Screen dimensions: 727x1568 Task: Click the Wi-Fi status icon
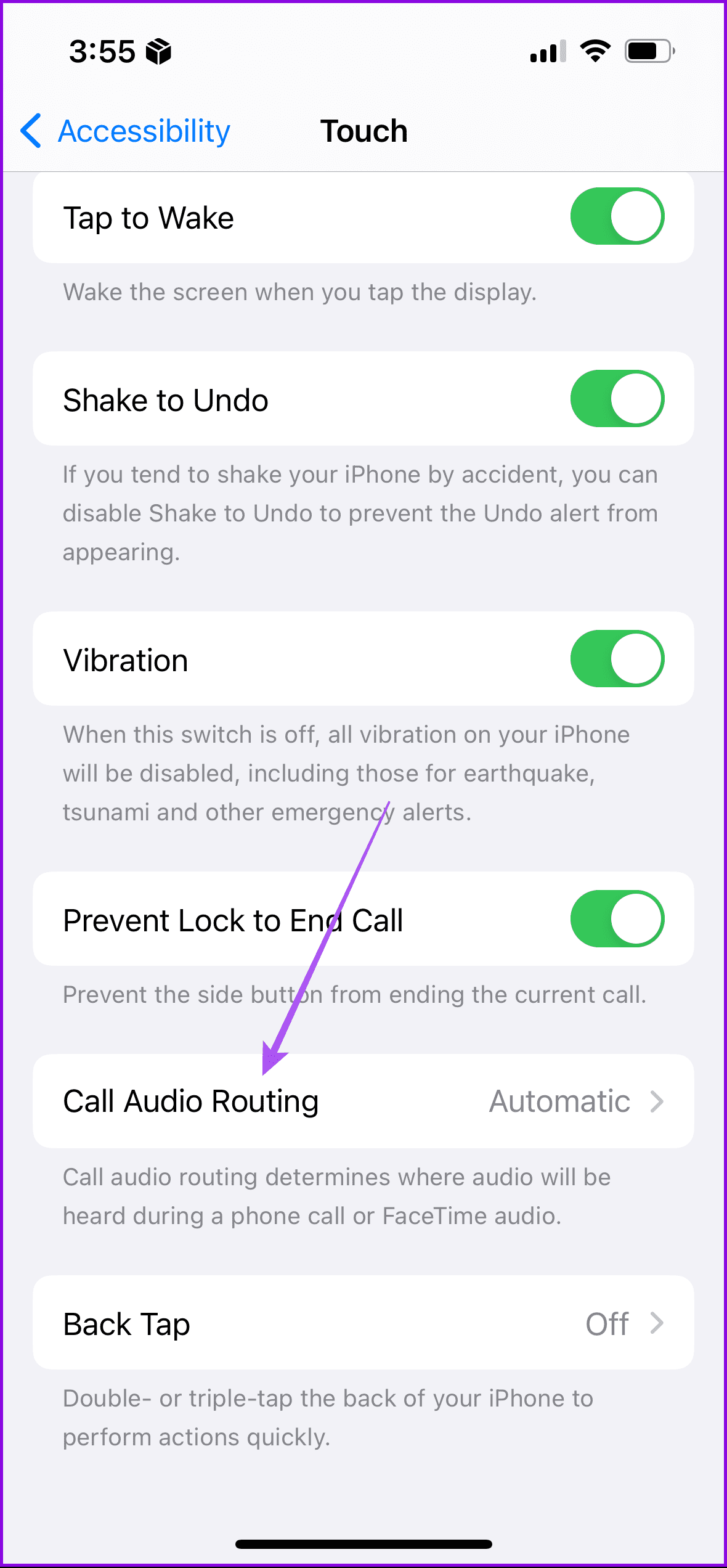coord(593,52)
